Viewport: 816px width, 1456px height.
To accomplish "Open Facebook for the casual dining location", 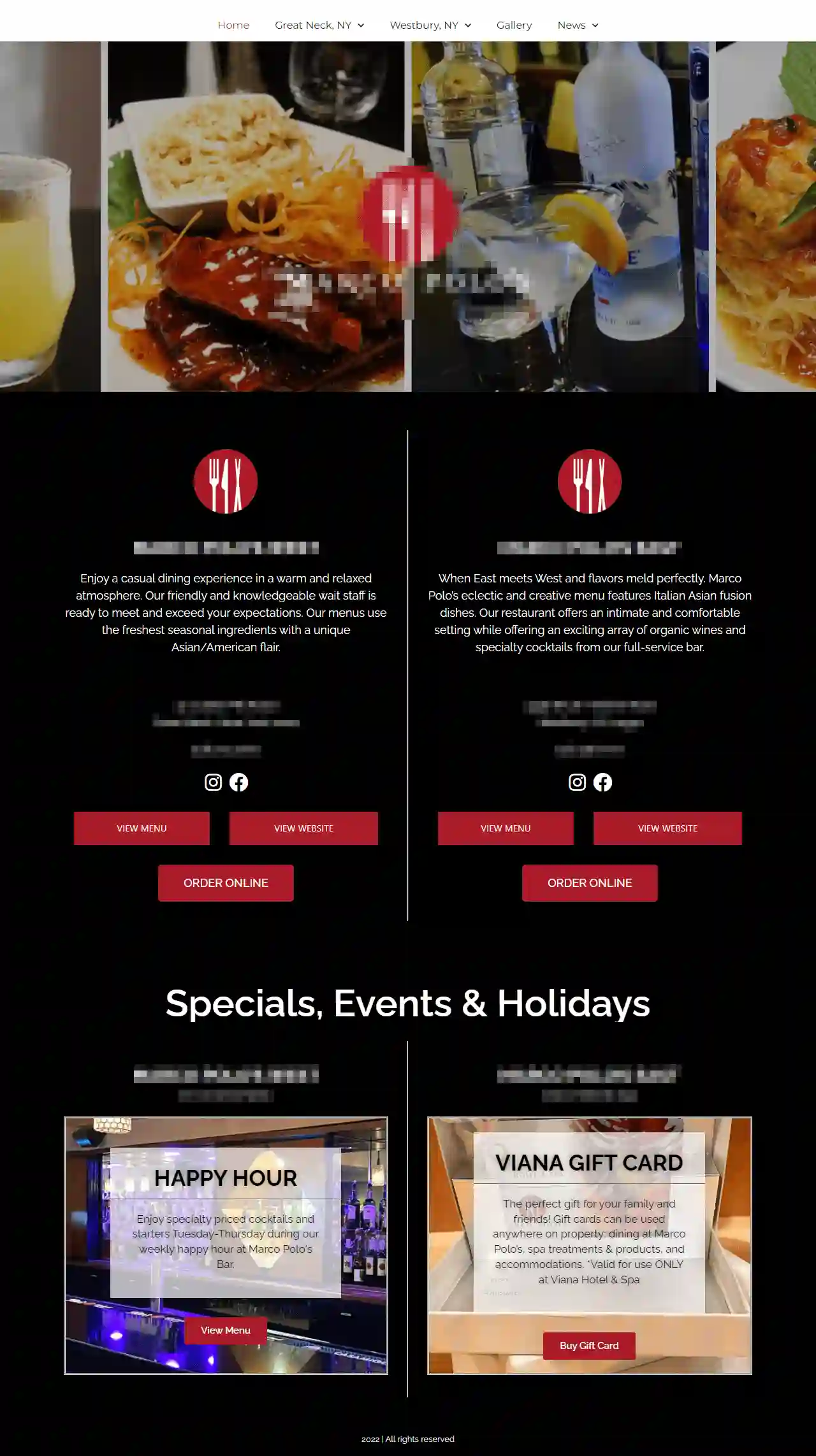I will [238, 782].
